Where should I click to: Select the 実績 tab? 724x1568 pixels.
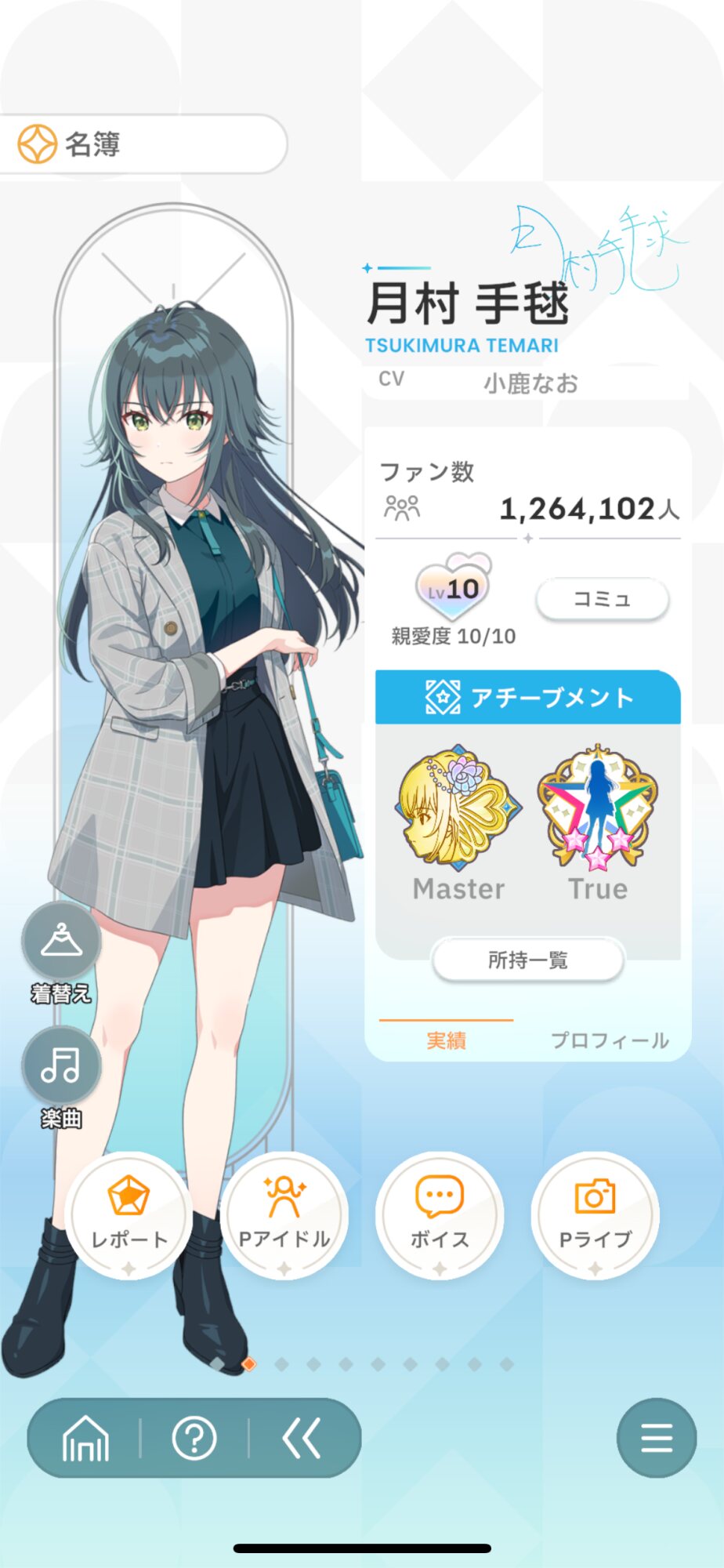tap(446, 1040)
